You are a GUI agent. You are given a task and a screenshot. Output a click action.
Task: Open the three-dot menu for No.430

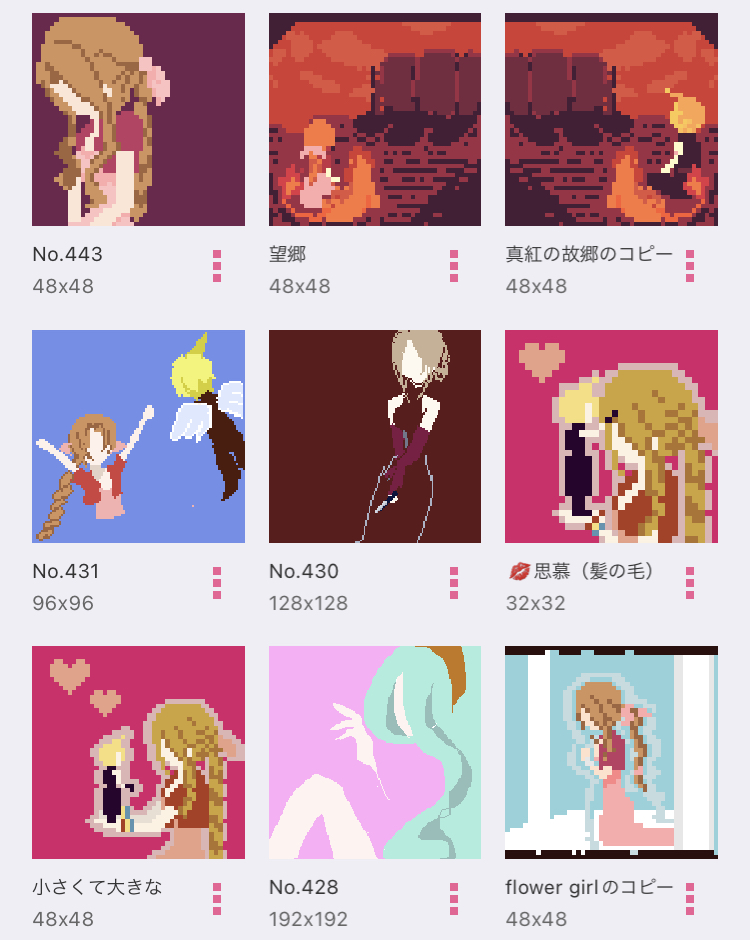[454, 583]
